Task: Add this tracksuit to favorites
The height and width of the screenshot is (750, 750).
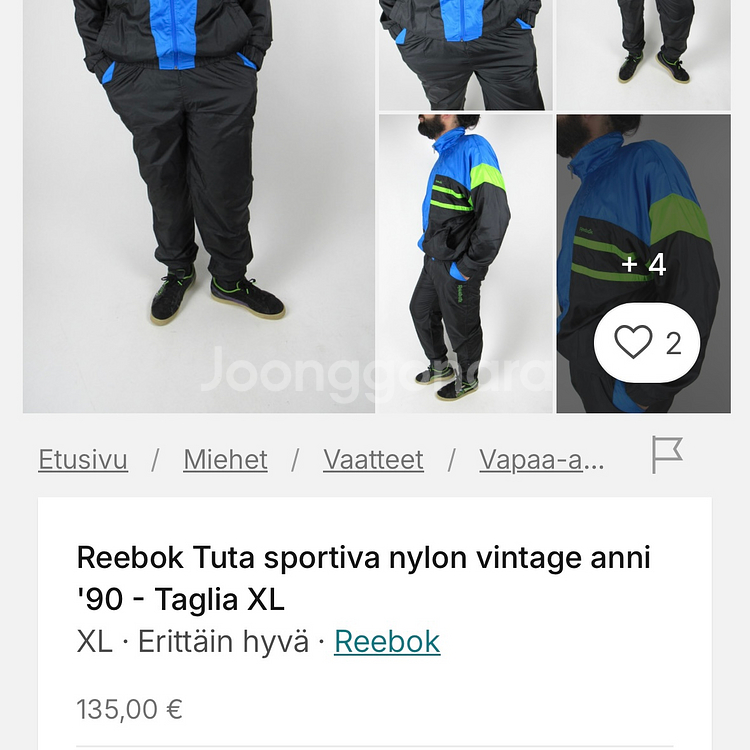Action: [647, 343]
